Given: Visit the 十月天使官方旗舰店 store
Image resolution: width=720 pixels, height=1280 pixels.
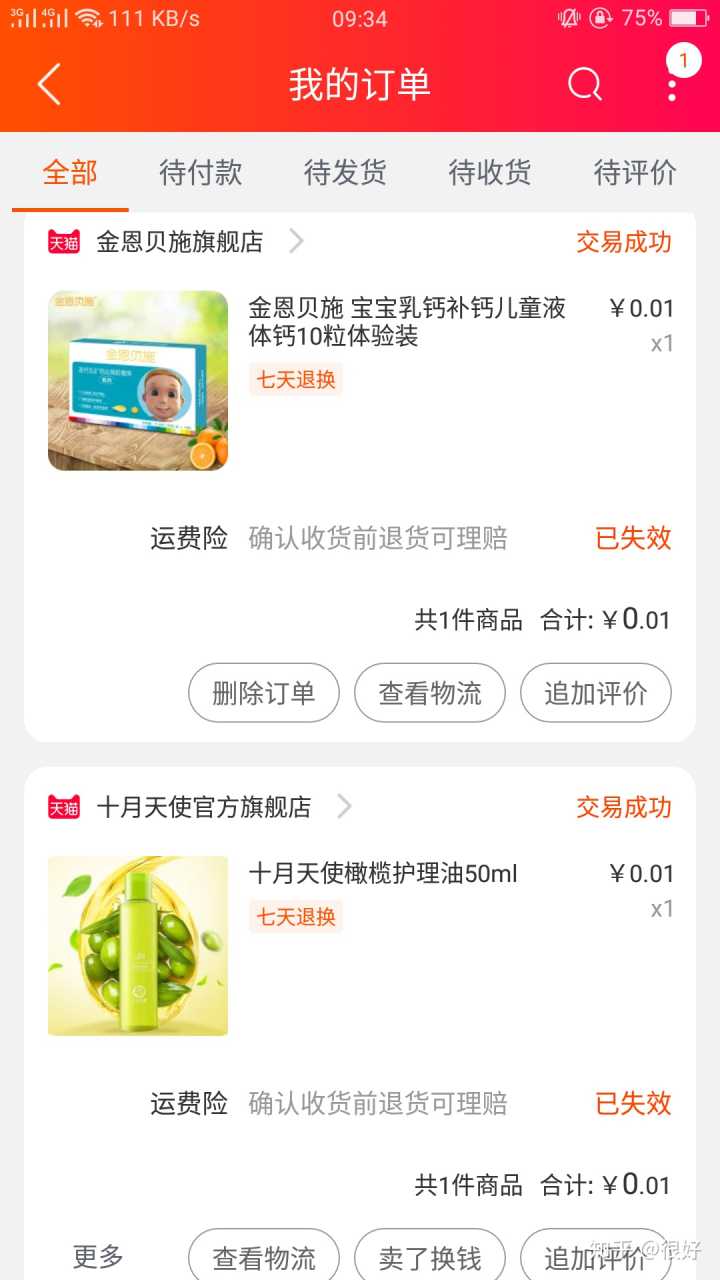Looking at the screenshot, I should 204,807.
